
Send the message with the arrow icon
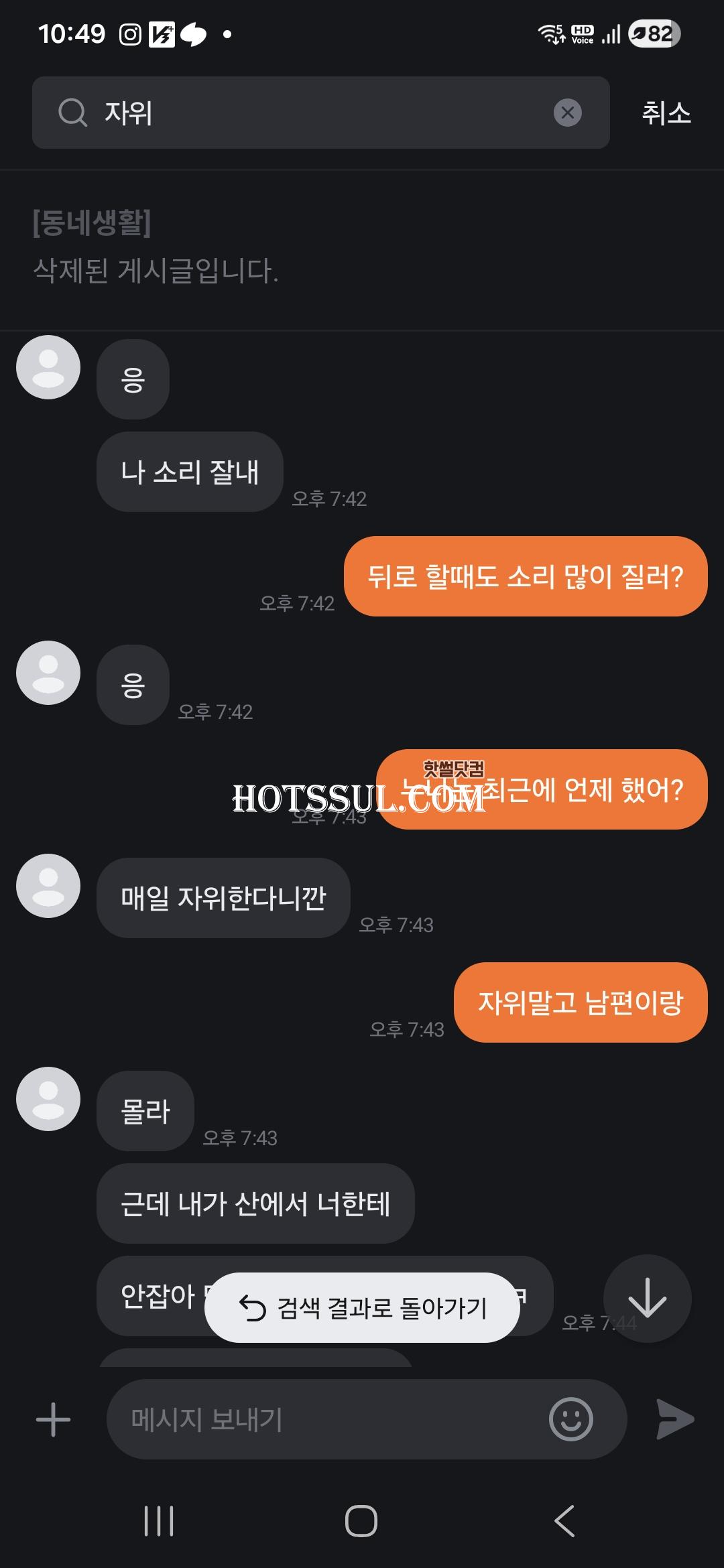tap(674, 1419)
